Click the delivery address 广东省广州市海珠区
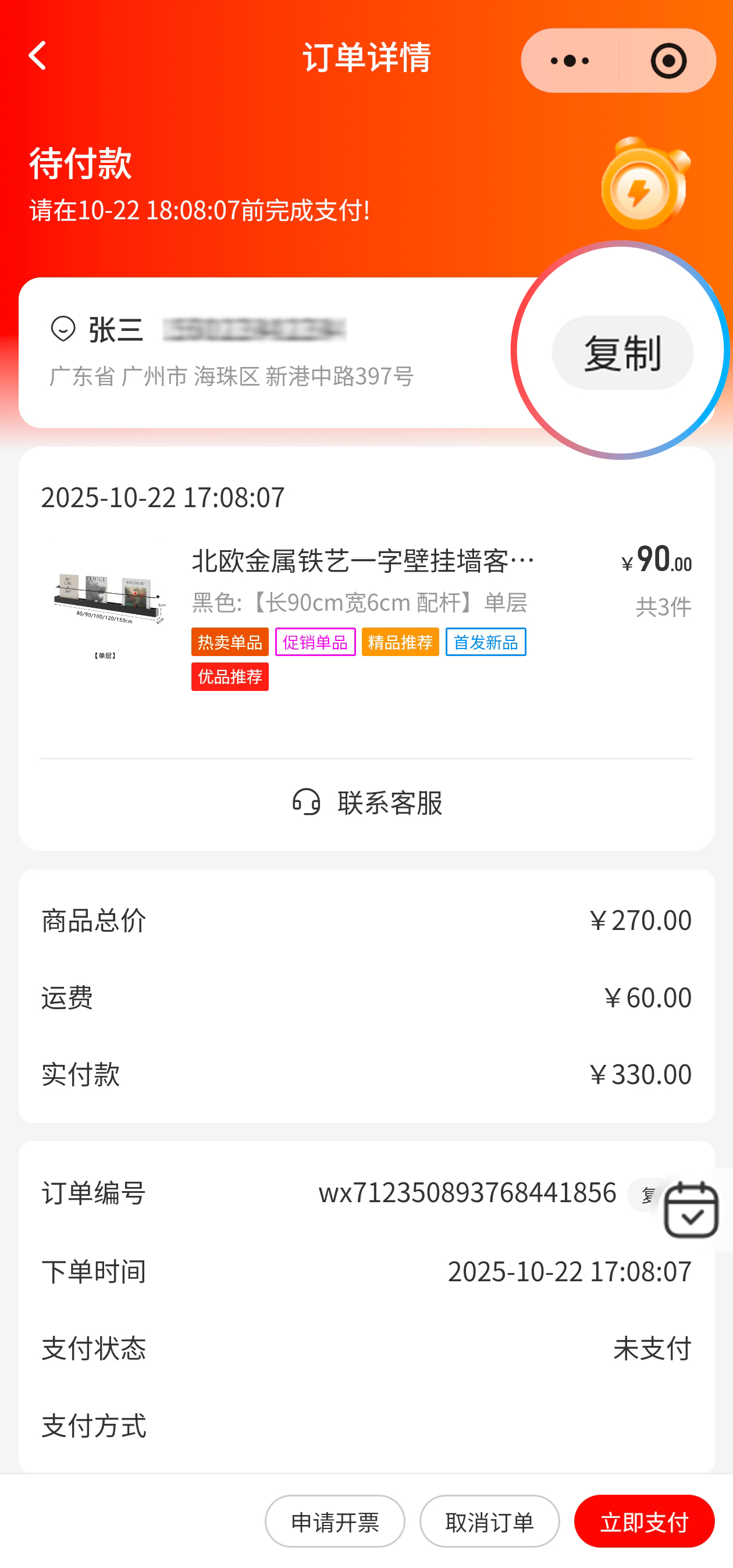 (x=232, y=376)
